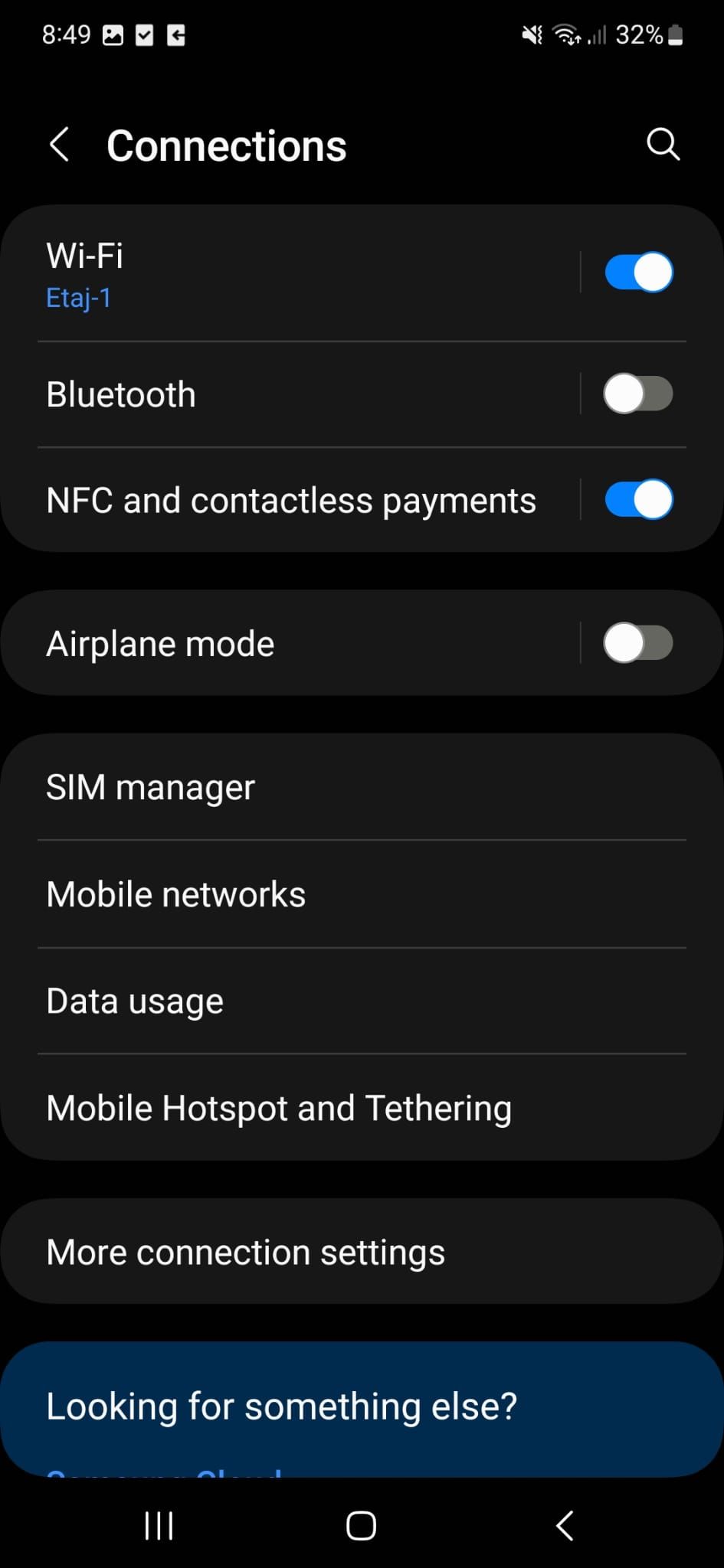The image size is (724, 1568).
Task: Turn off NFC and contactless payments
Action: [x=638, y=499]
